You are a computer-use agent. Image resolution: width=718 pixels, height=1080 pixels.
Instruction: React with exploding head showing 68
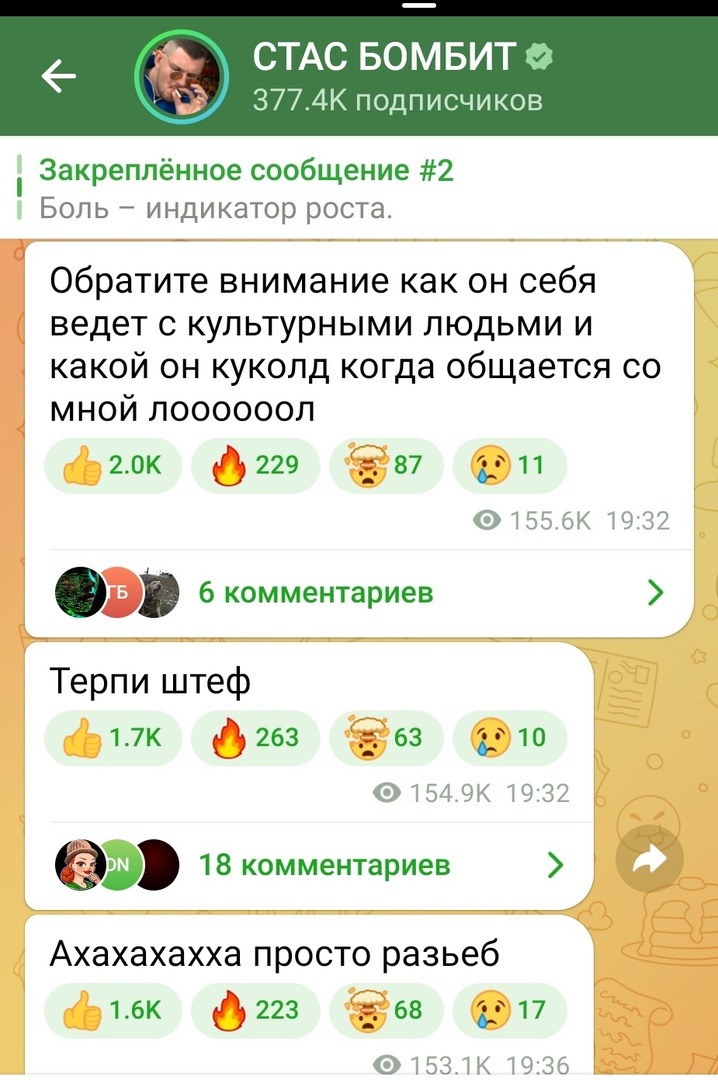[x=385, y=1010]
